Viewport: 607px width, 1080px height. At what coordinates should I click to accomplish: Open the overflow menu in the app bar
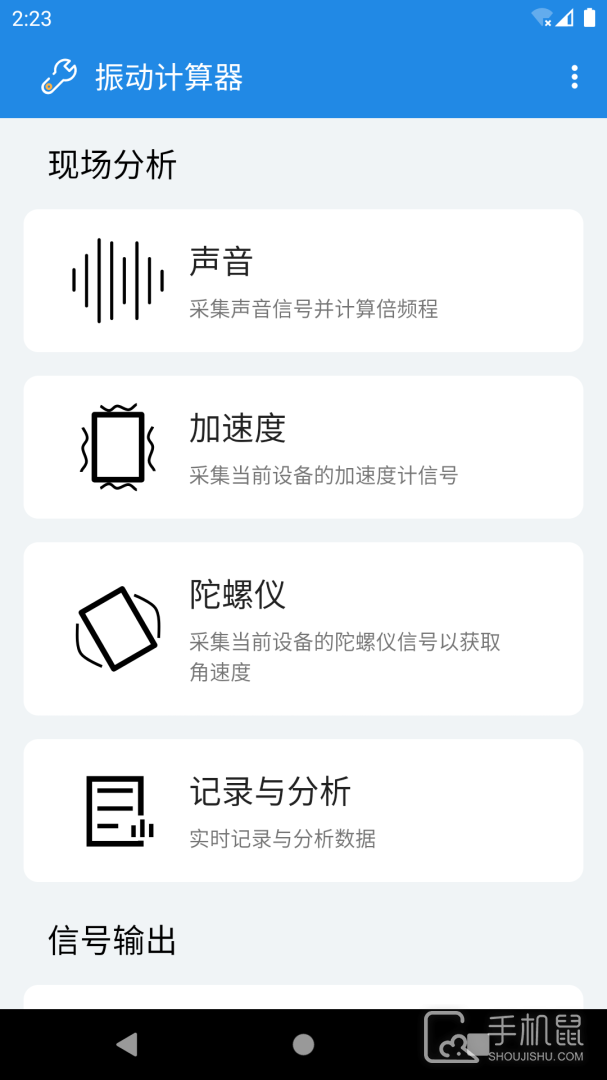(x=574, y=77)
